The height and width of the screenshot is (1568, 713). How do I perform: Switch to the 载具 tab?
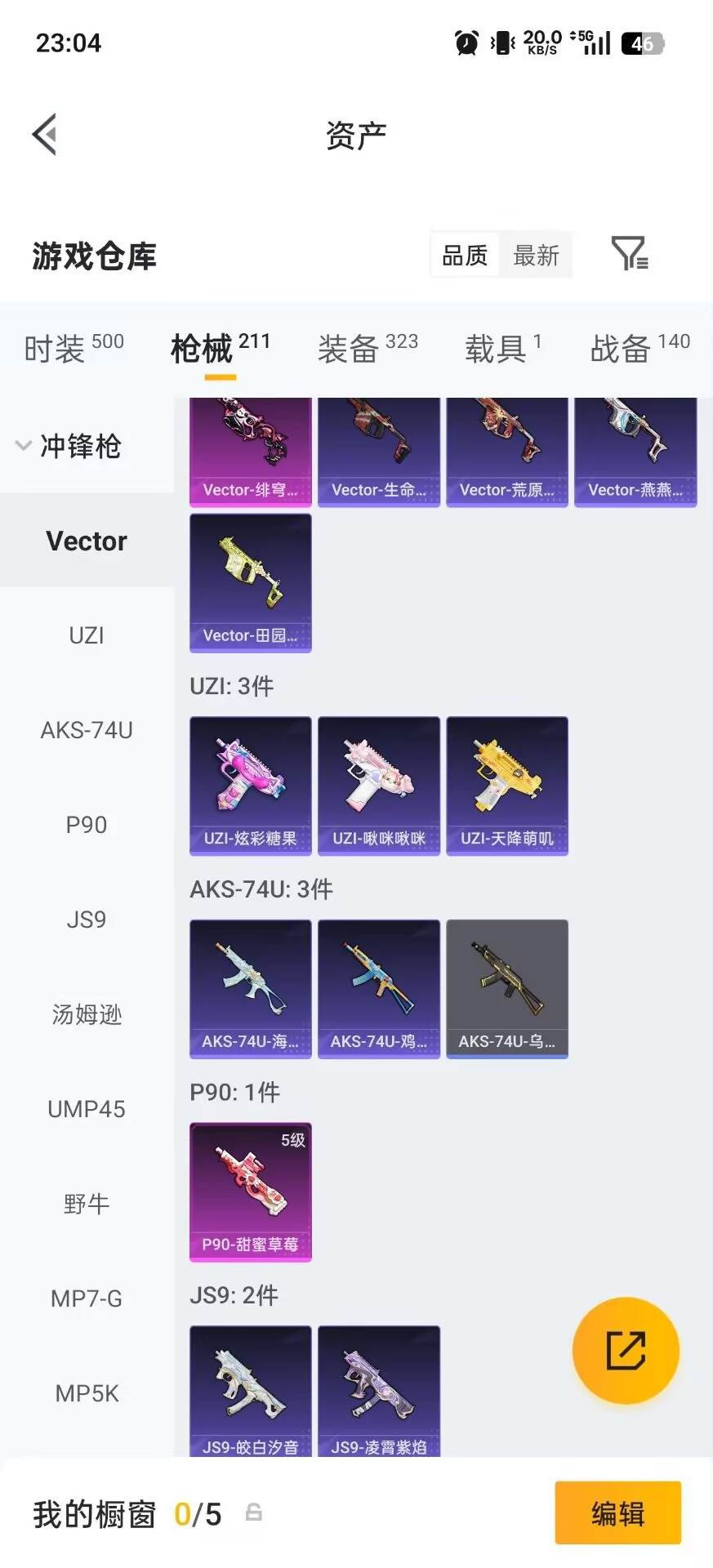coord(503,348)
